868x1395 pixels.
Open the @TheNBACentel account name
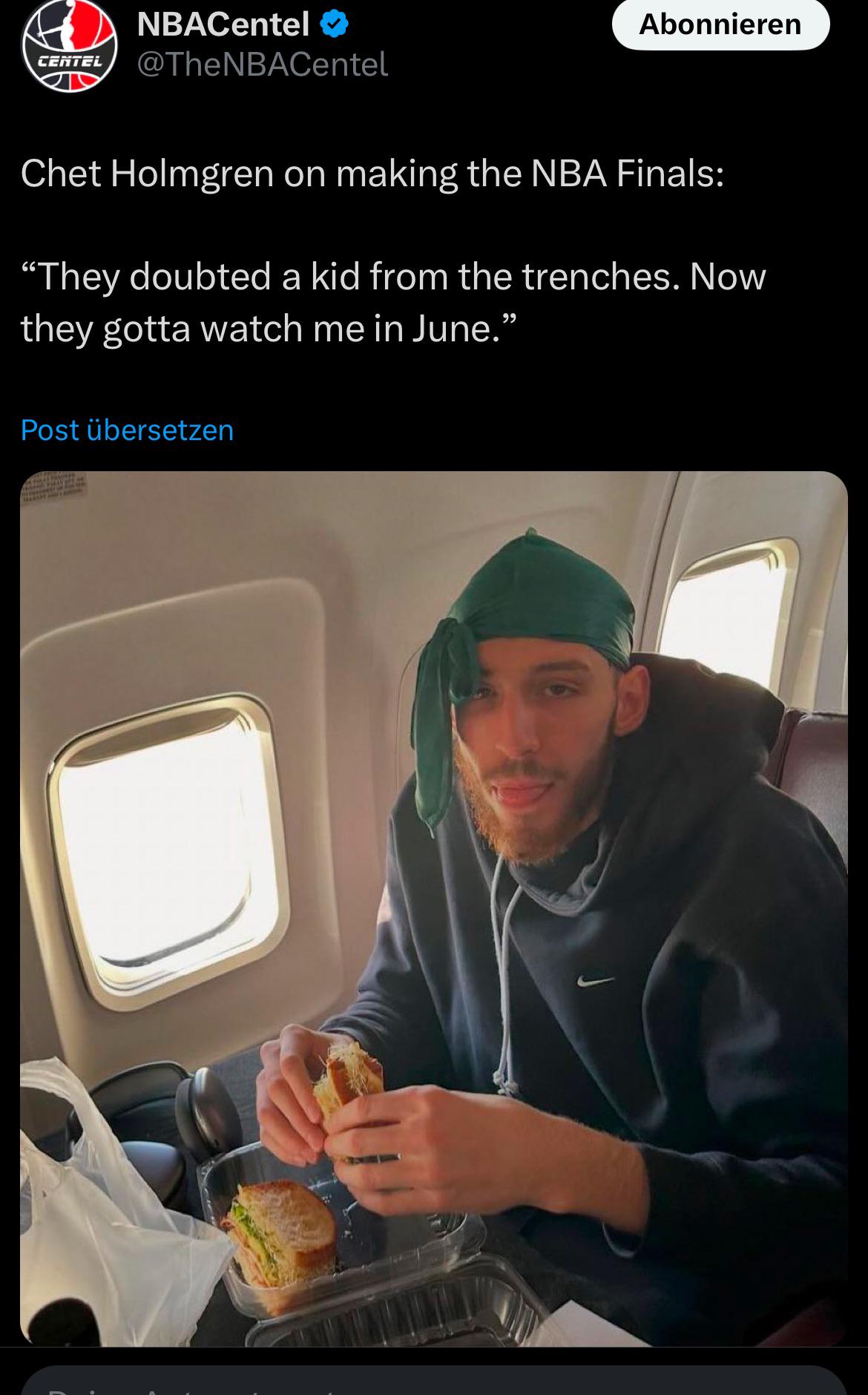pyautogui.click(x=263, y=65)
